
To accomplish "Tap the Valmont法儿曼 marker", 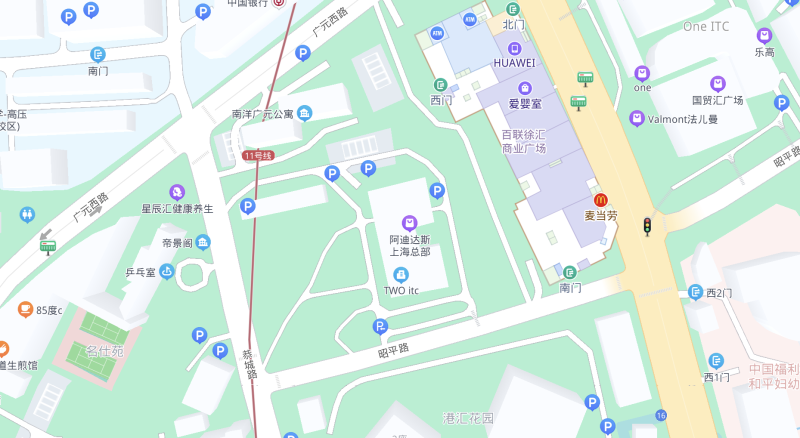I will coord(636,119).
